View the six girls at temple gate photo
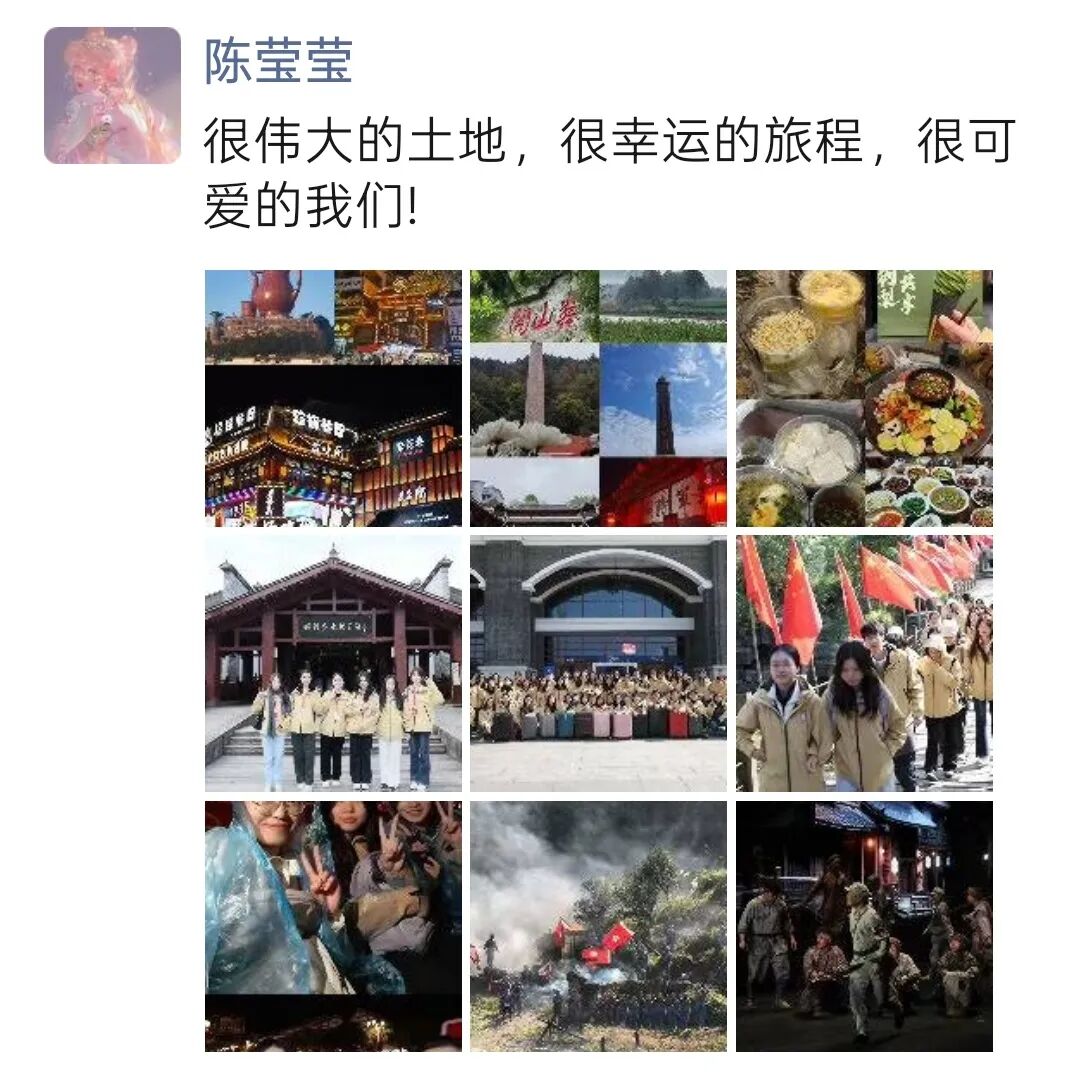1079x1079 pixels. [x=333, y=663]
